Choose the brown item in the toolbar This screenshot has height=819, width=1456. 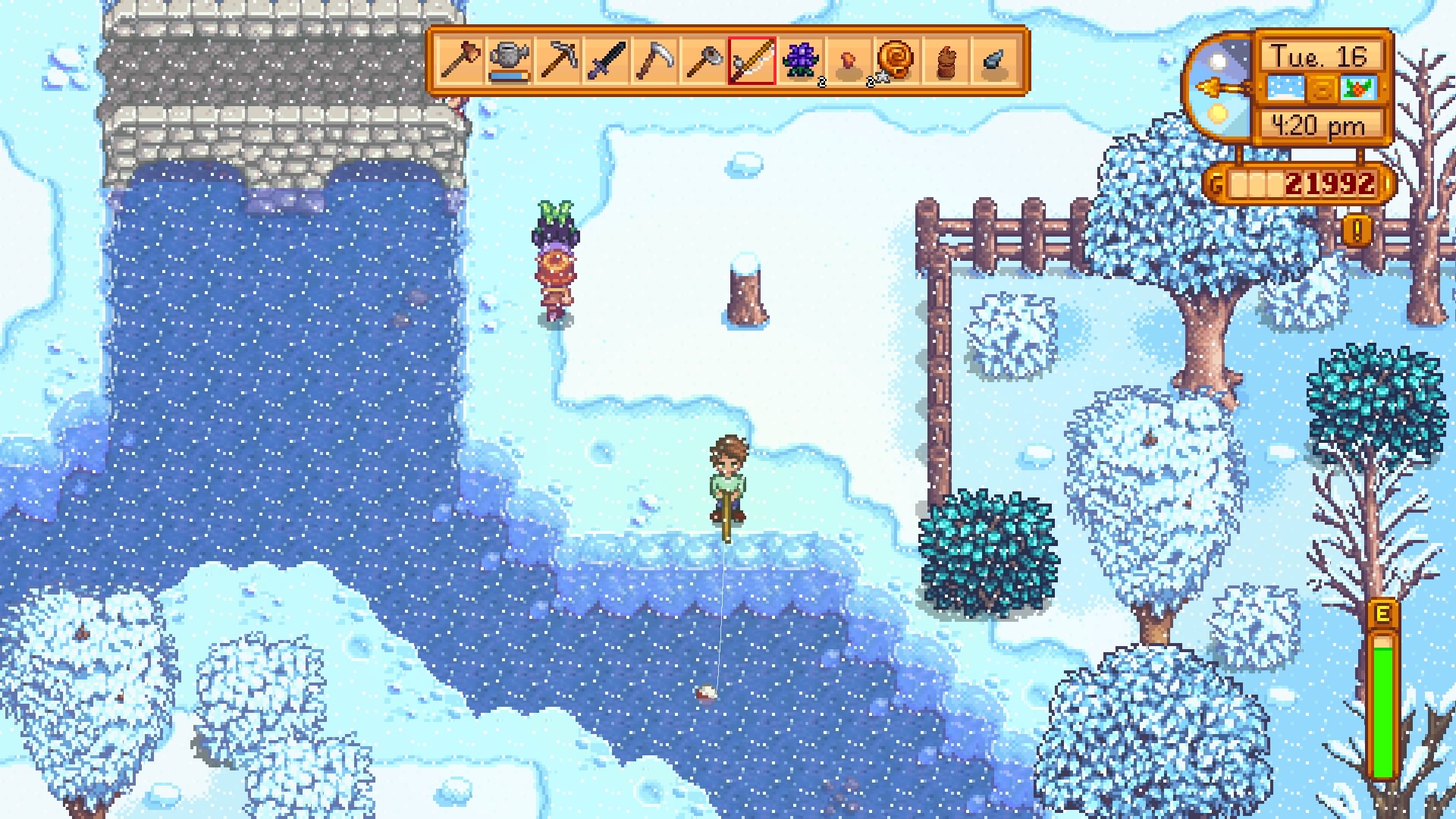coord(946,61)
